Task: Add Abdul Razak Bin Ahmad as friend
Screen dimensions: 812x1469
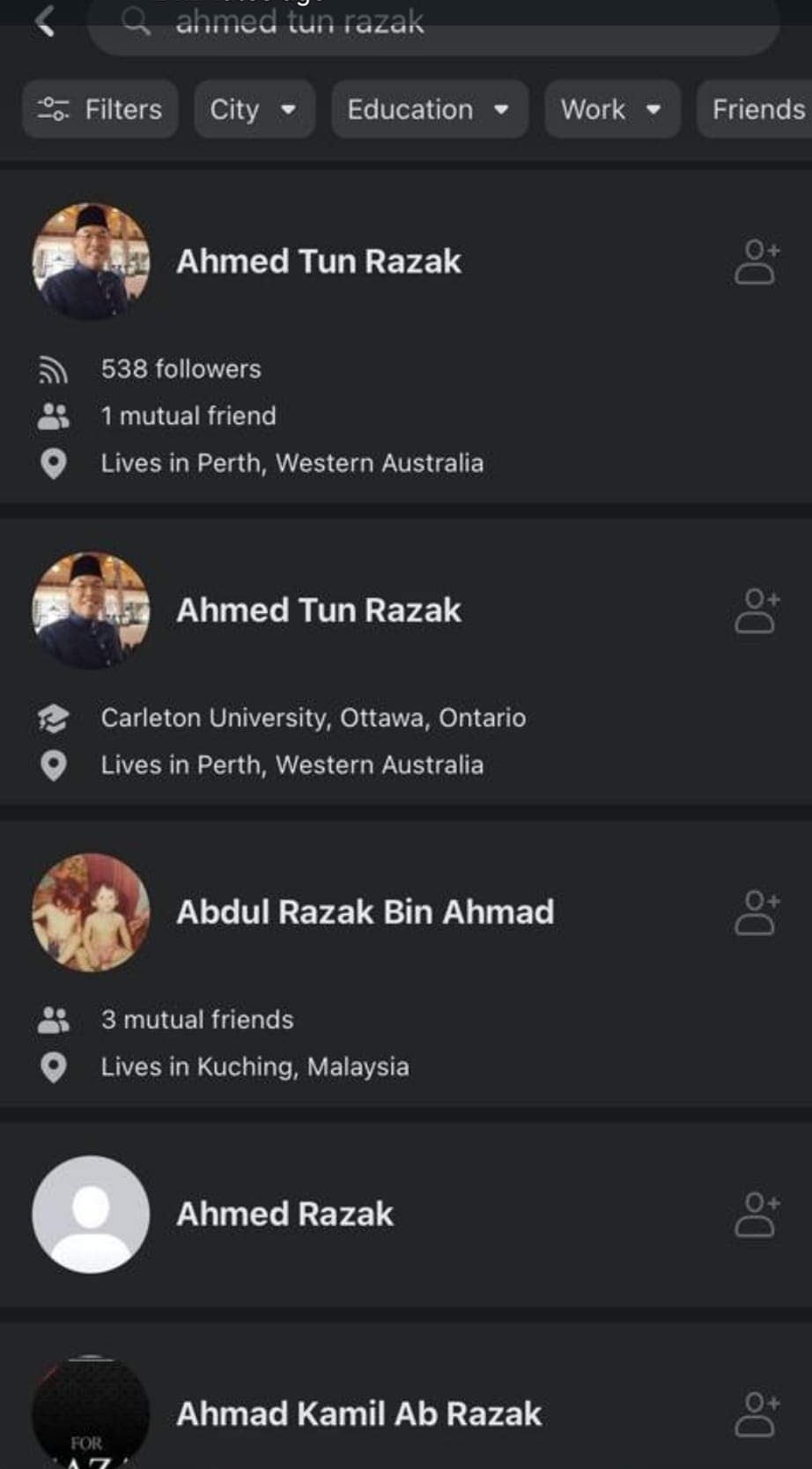Action: [757, 913]
